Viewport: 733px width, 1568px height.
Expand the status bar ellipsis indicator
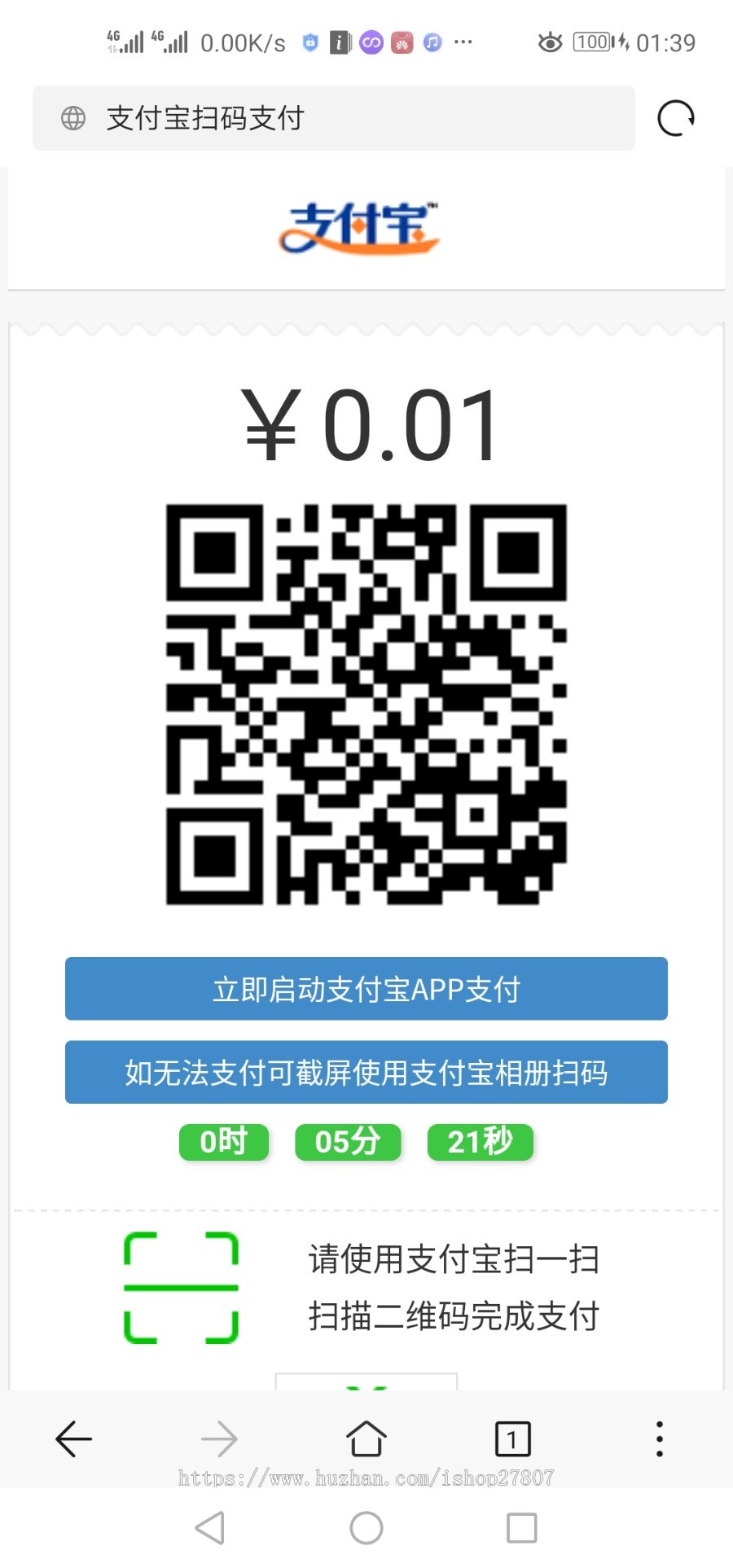pyautogui.click(x=463, y=42)
